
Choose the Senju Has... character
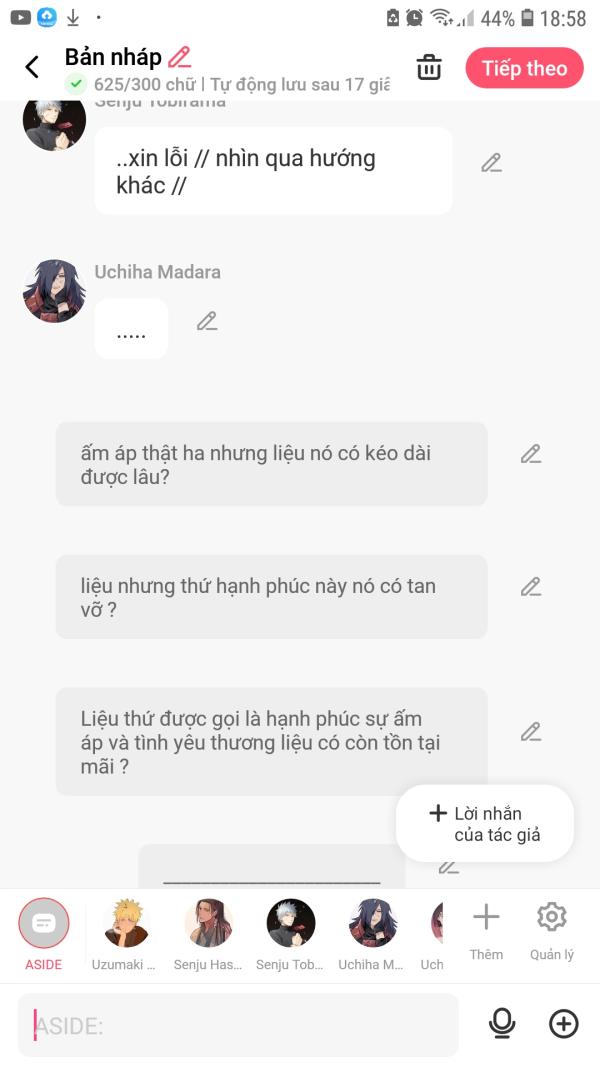pyautogui.click(x=208, y=925)
